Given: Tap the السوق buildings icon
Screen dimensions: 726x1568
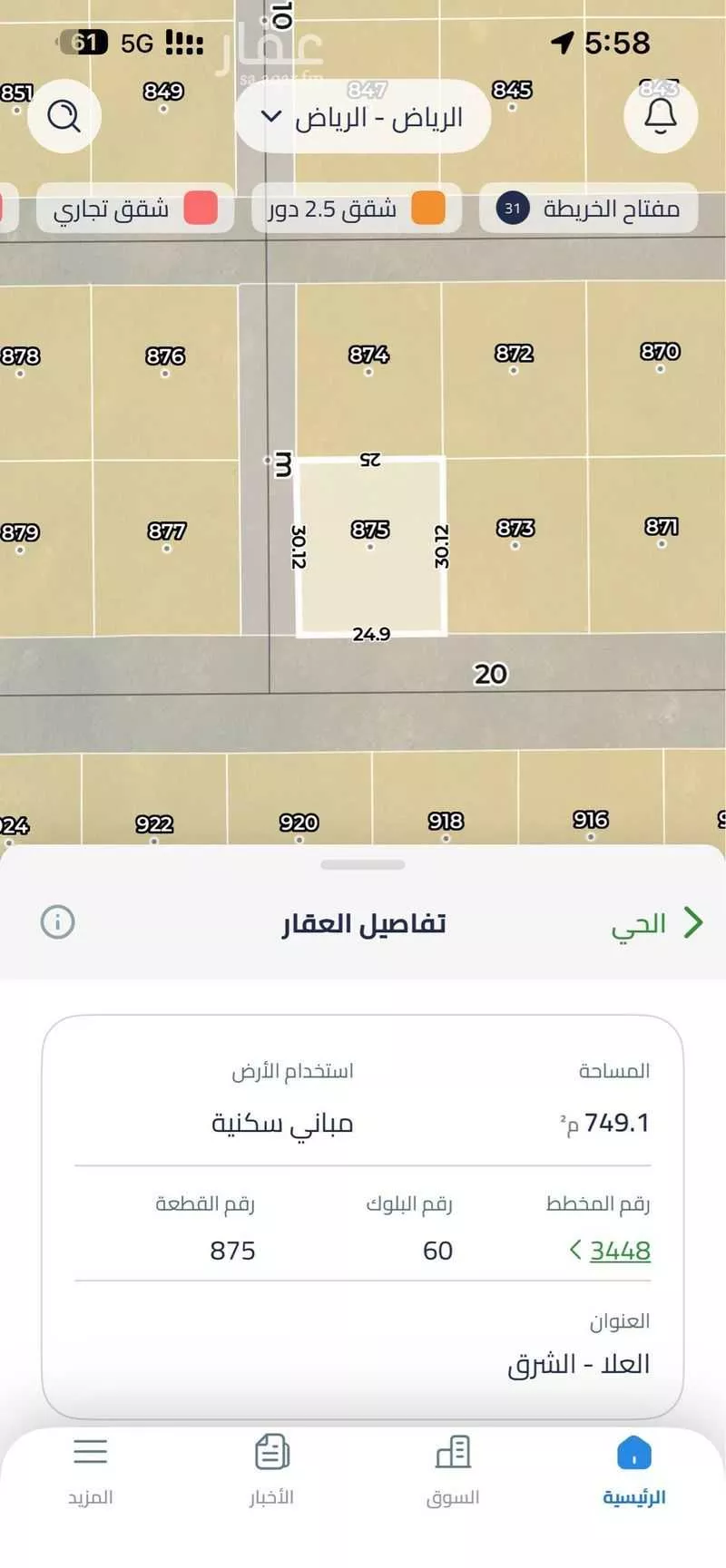Looking at the screenshot, I should 453,1452.
